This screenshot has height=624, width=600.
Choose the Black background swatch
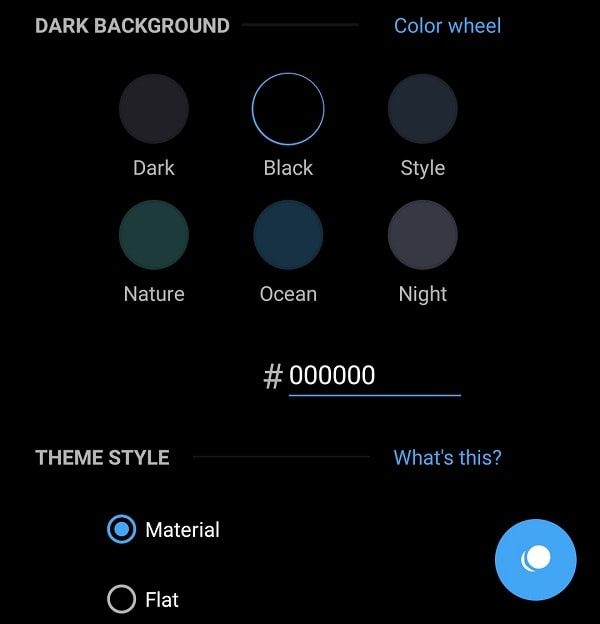(288, 109)
